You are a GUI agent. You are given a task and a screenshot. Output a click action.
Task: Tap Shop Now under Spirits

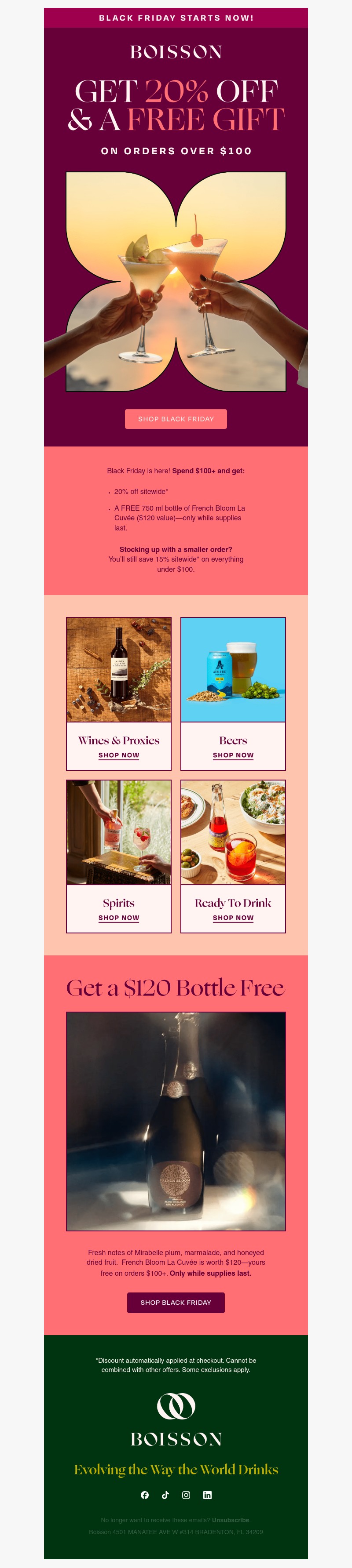coord(119,917)
